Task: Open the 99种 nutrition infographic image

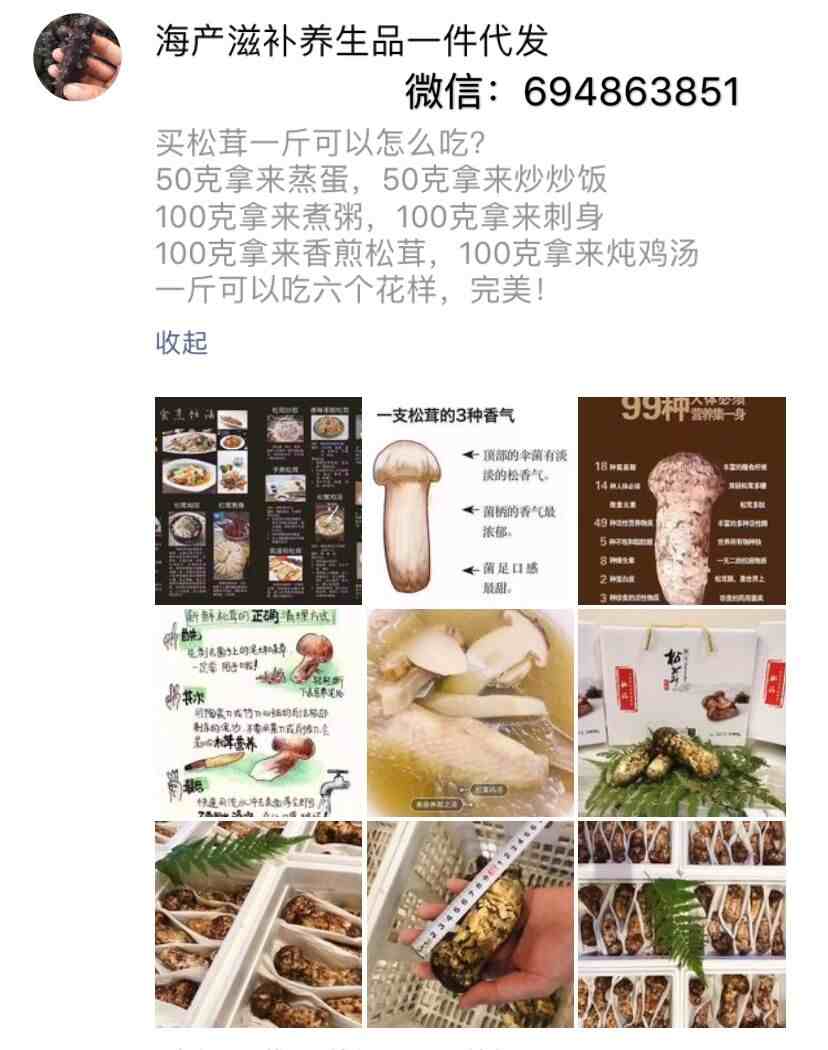Action: (681, 500)
